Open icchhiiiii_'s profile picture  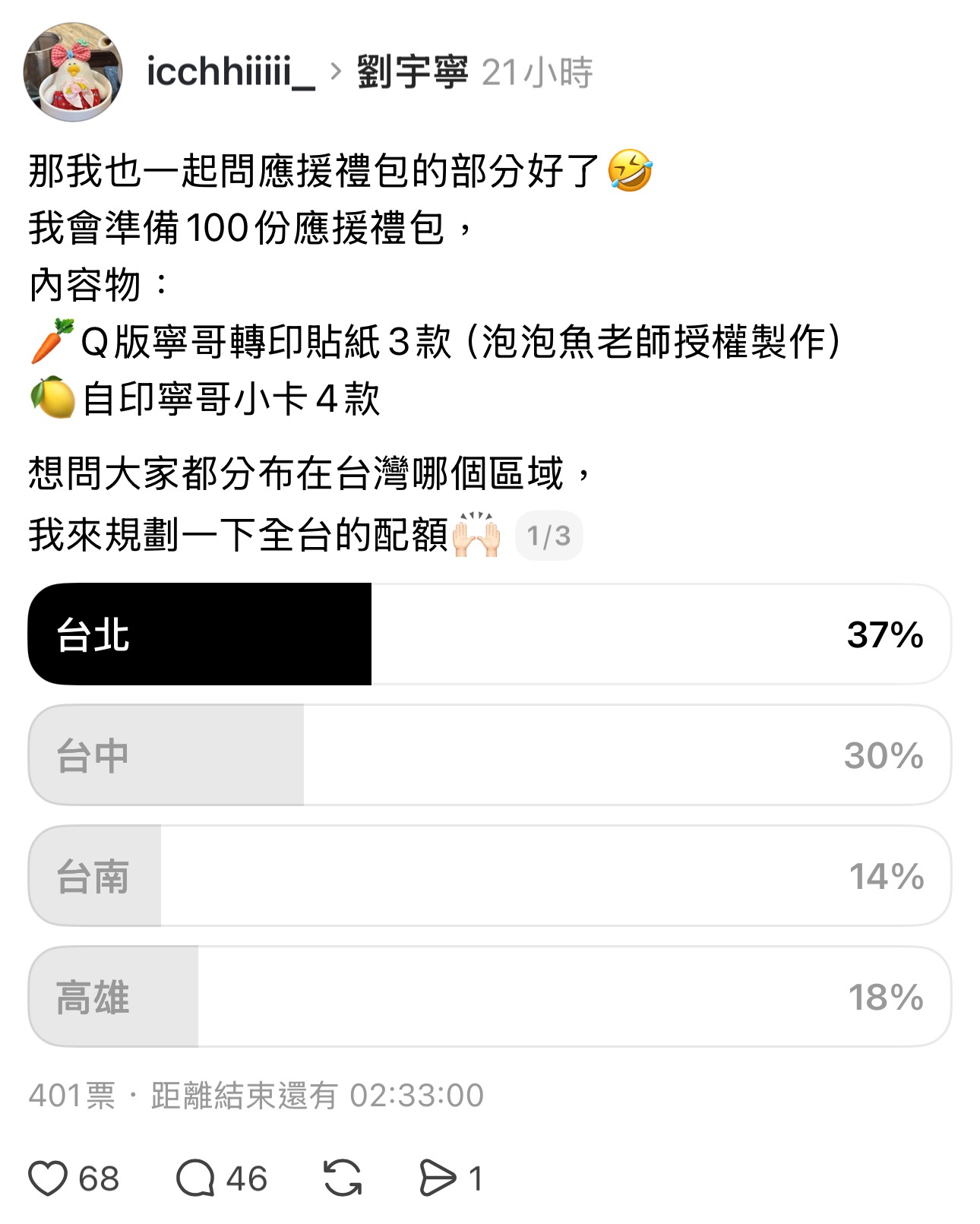click(x=73, y=72)
